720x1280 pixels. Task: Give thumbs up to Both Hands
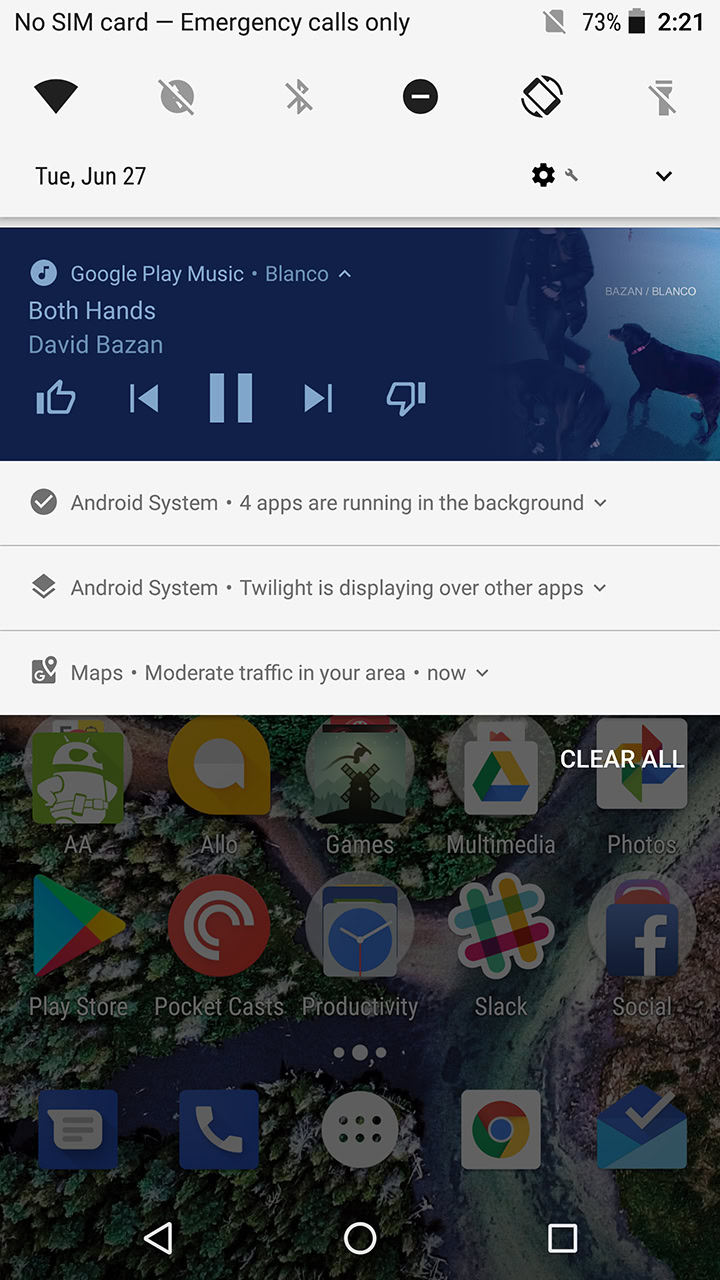[56, 399]
